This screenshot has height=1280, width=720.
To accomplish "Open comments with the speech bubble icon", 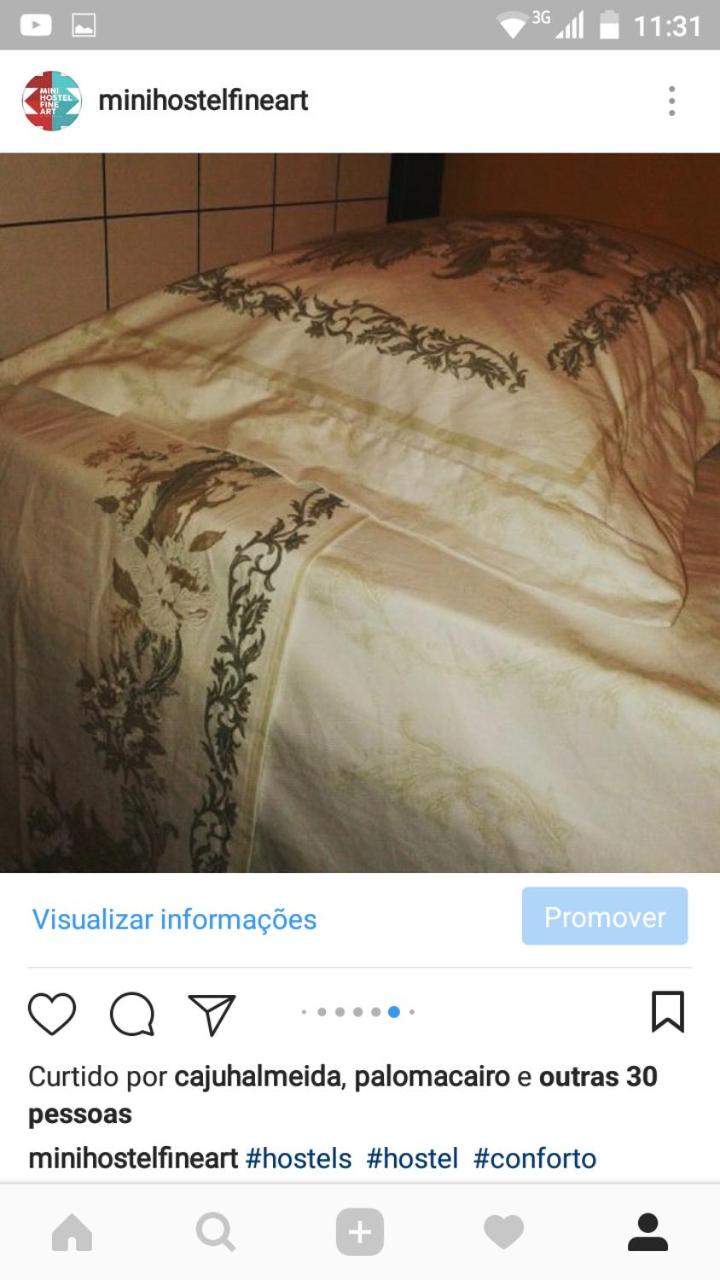I will [132, 1013].
